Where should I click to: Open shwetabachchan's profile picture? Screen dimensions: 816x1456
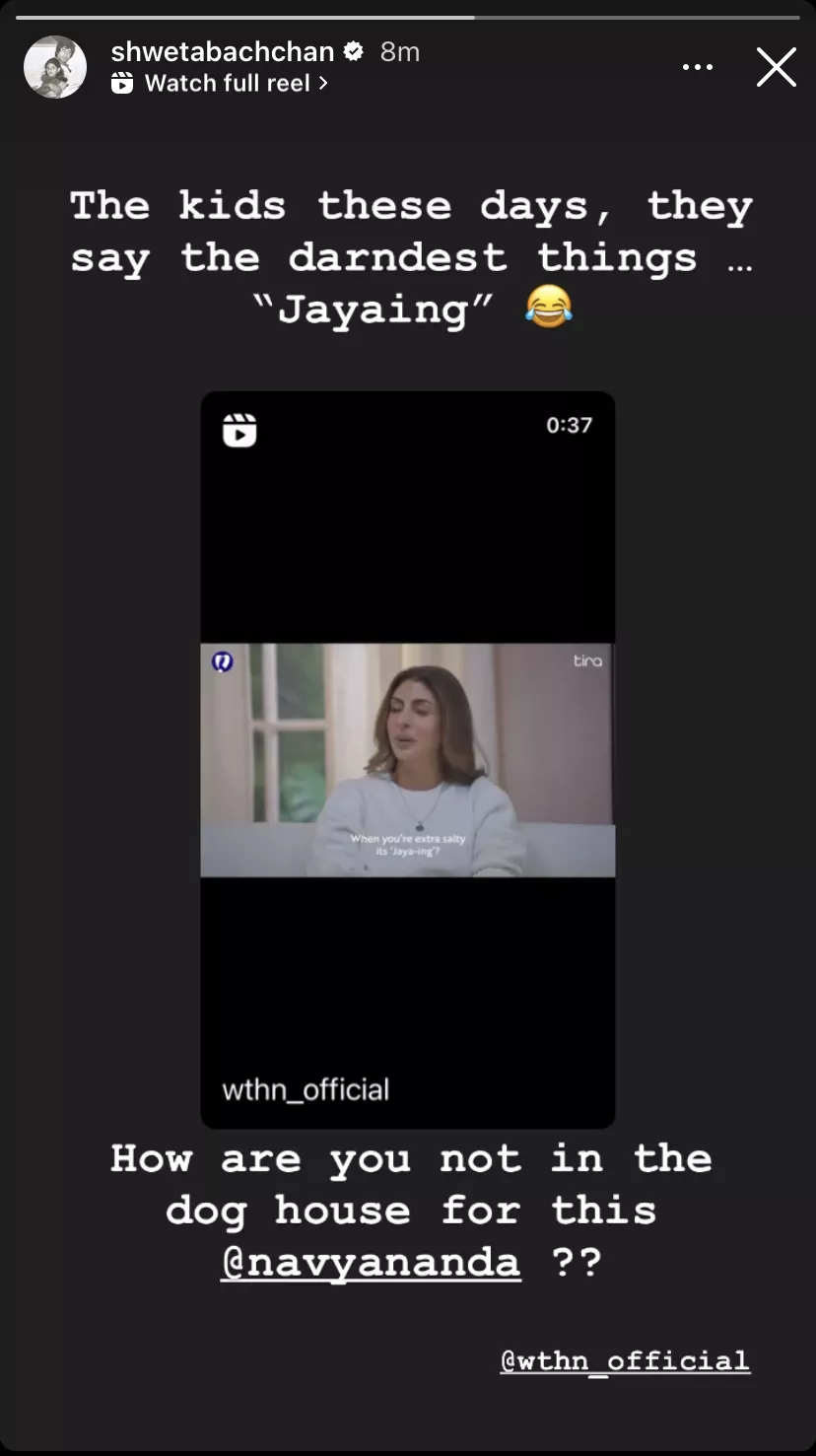55,68
